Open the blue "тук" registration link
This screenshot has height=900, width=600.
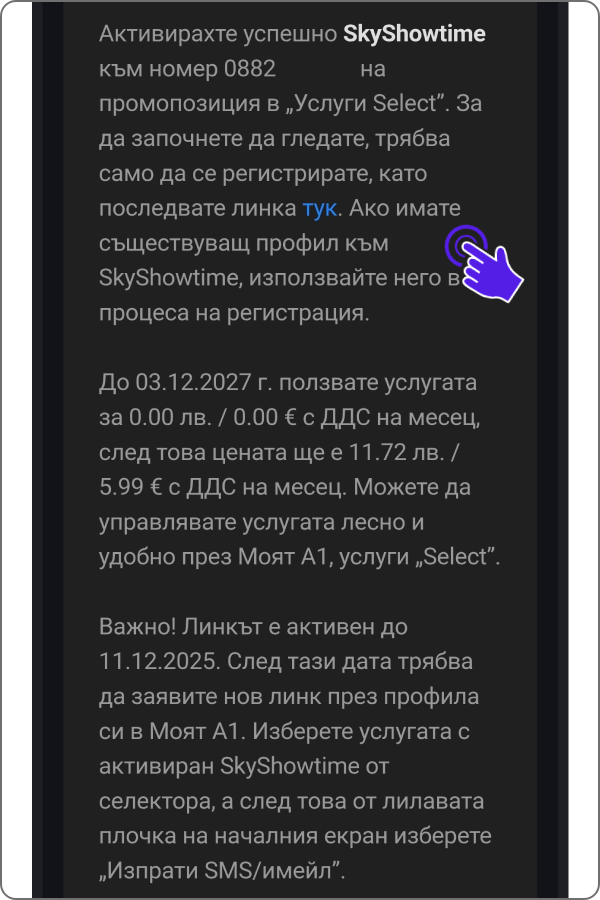pyautogui.click(x=320, y=209)
